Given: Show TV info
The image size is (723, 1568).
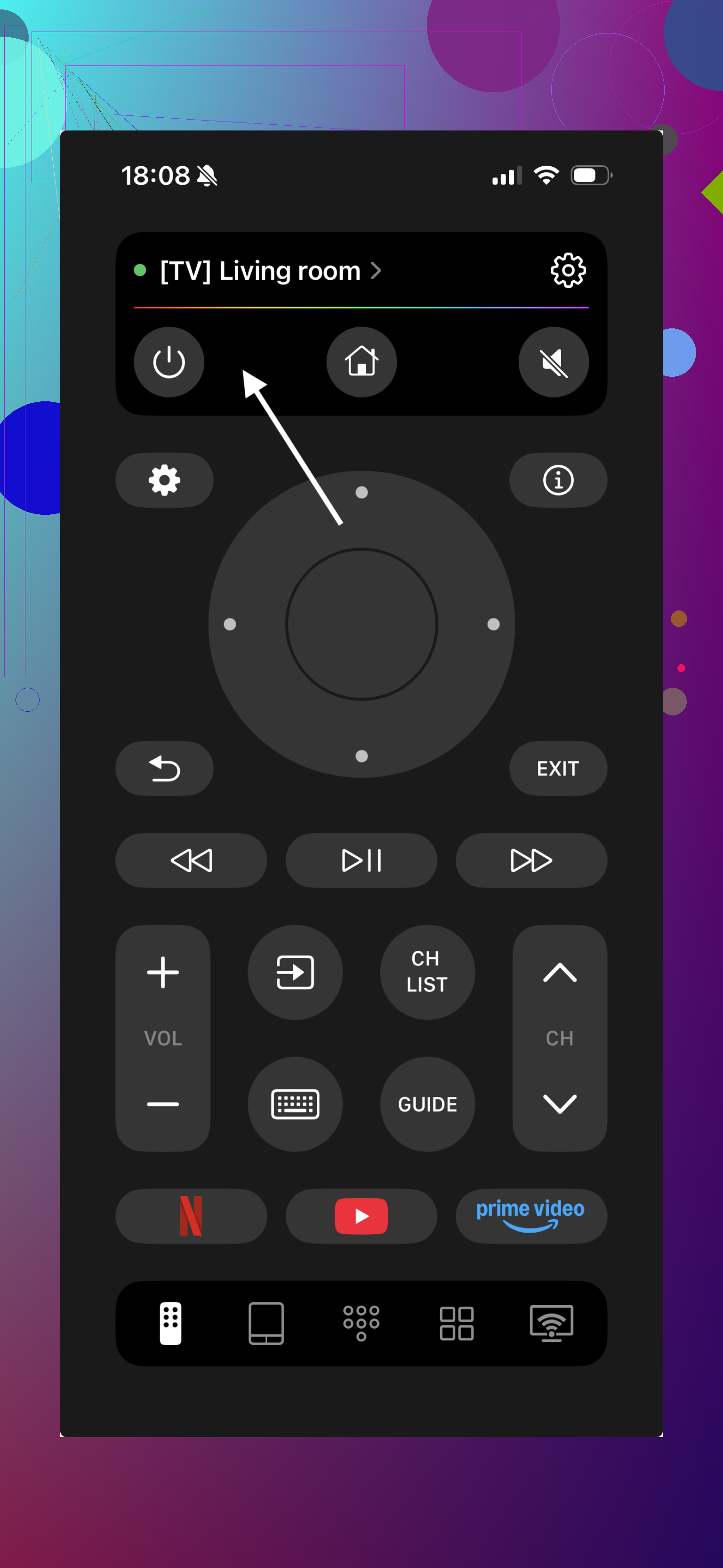Looking at the screenshot, I should (x=558, y=480).
